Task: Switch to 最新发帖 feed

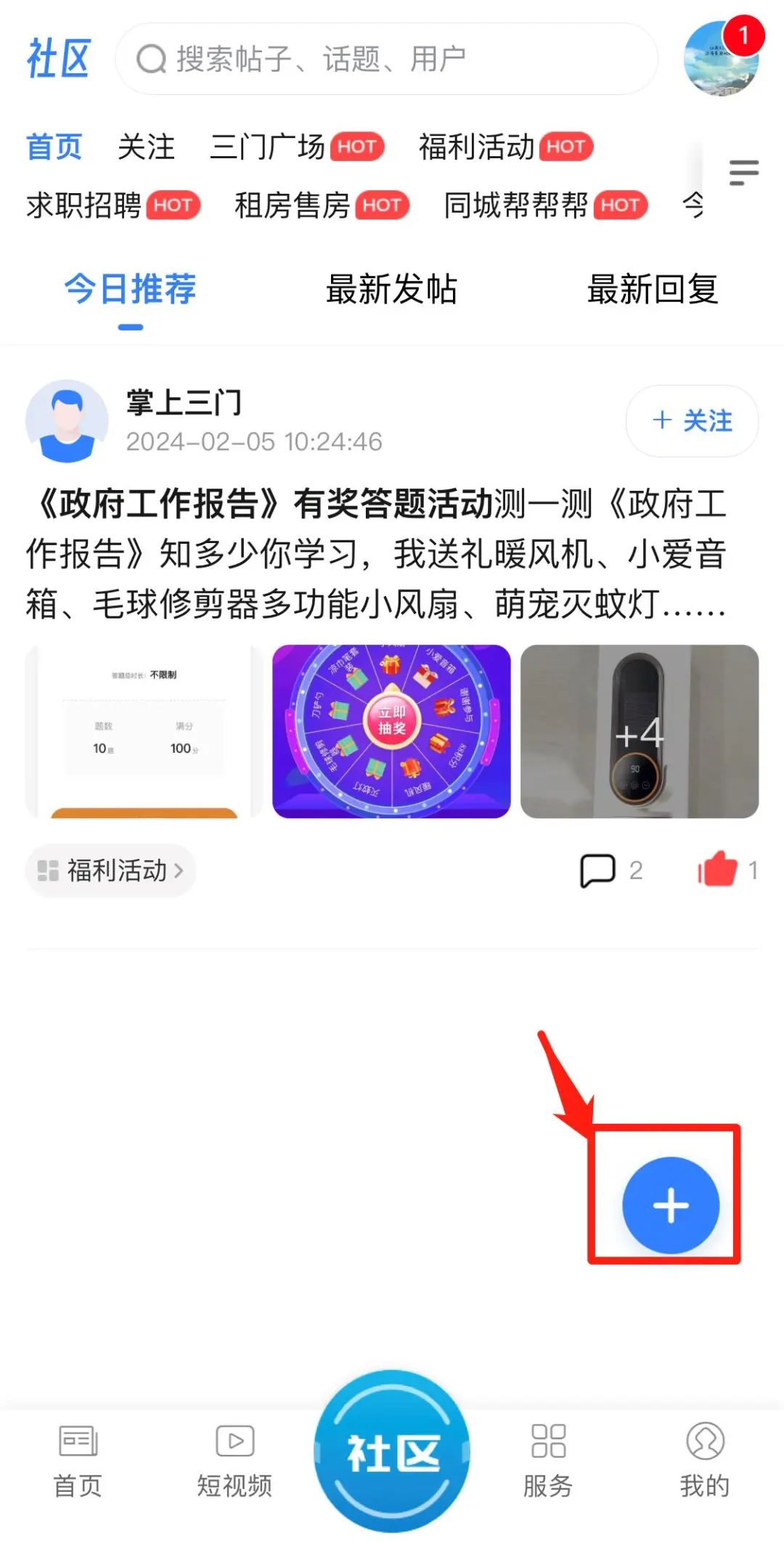Action: click(391, 289)
